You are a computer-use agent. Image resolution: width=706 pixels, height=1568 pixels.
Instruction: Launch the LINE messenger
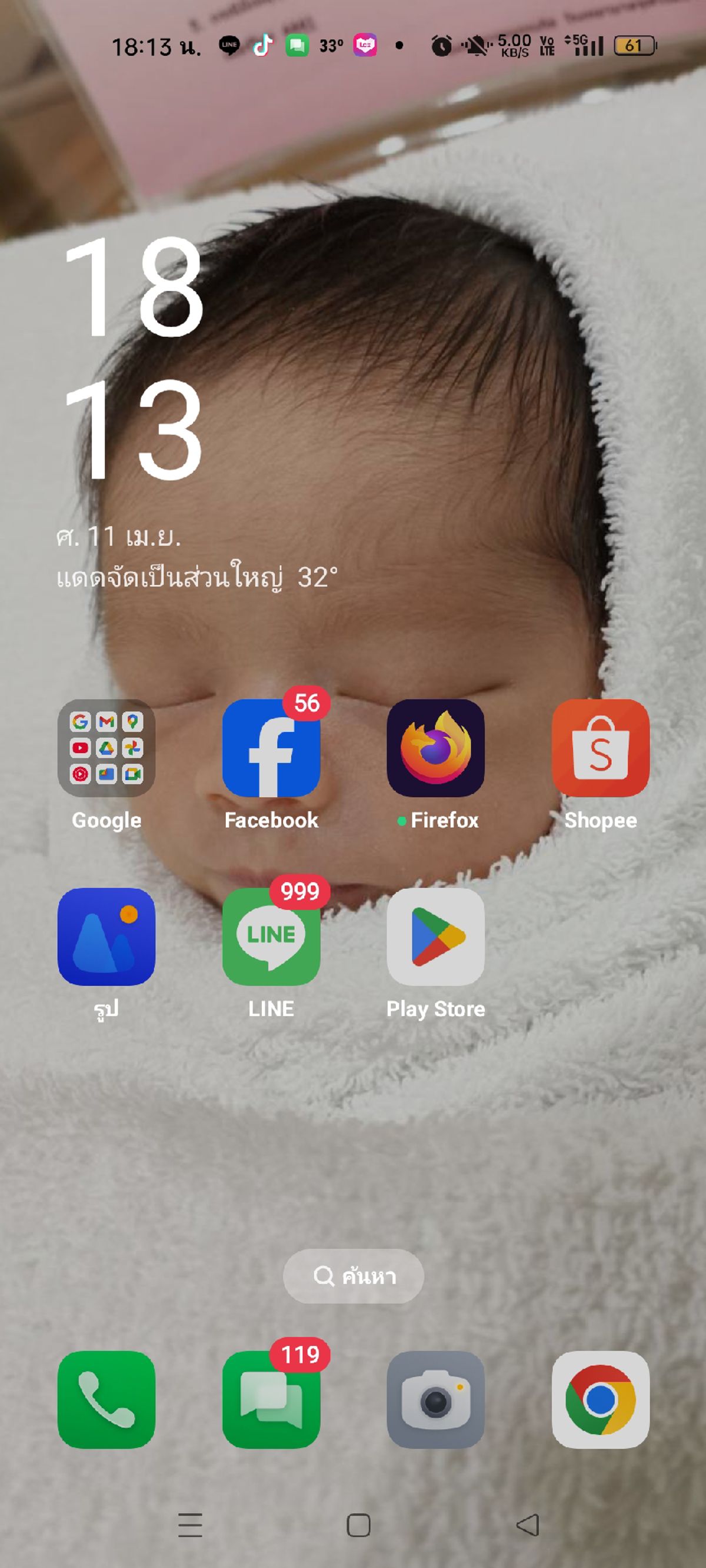point(271,937)
